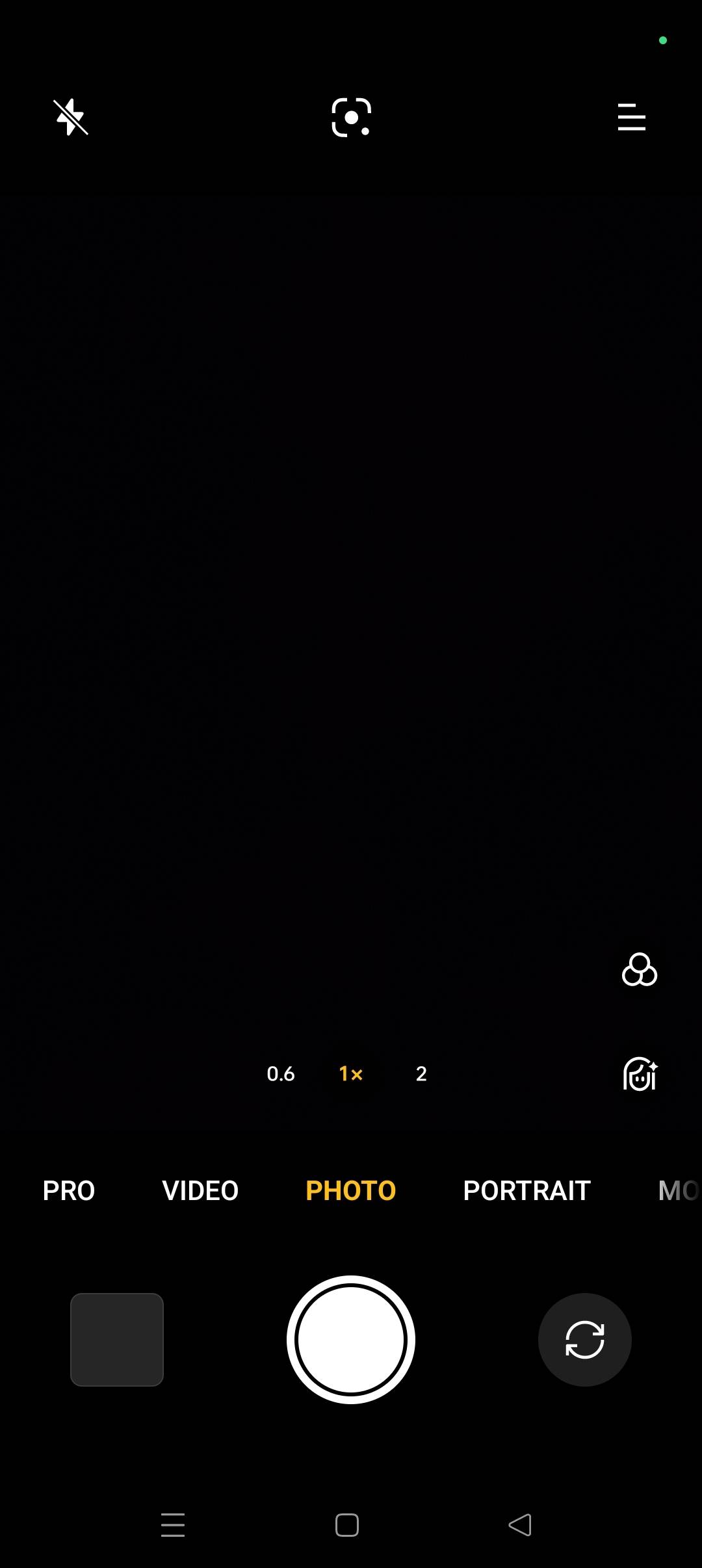Take a photo with shutter button
This screenshot has height=1568, width=702.
(x=351, y=1340)
